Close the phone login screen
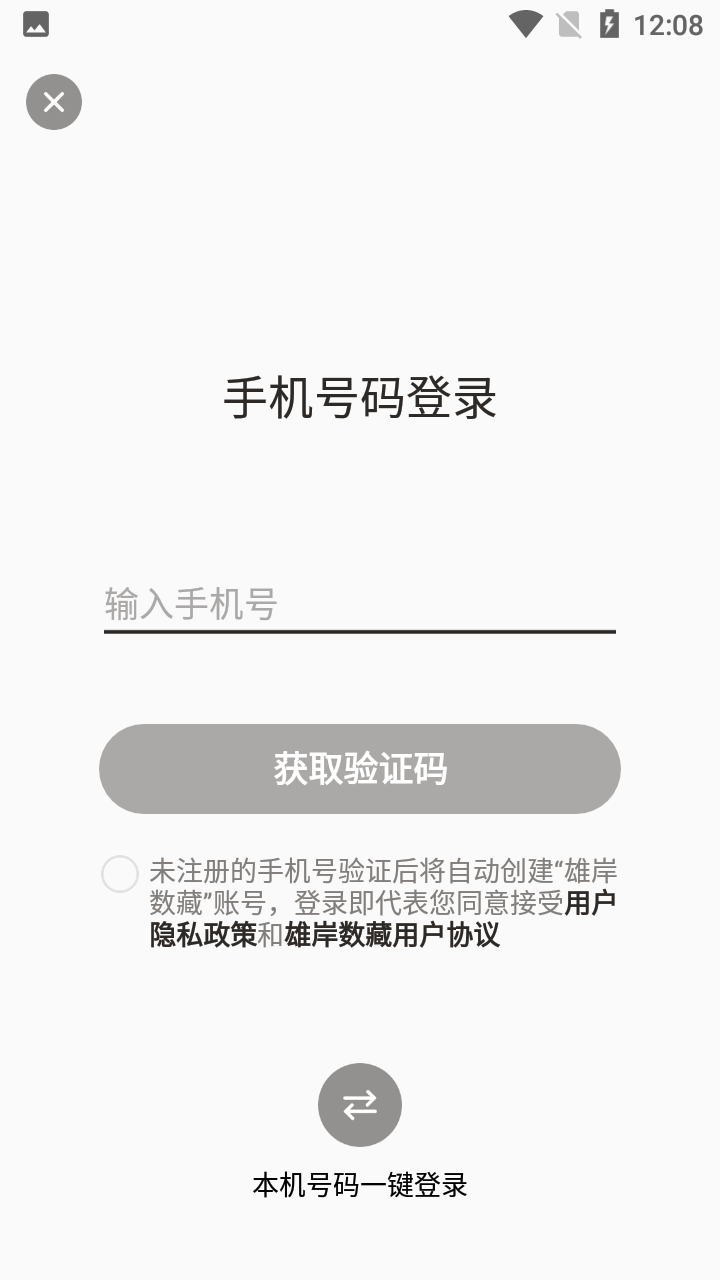The height and width of the screenshot is (1280, 720). (x=54, y=102)
